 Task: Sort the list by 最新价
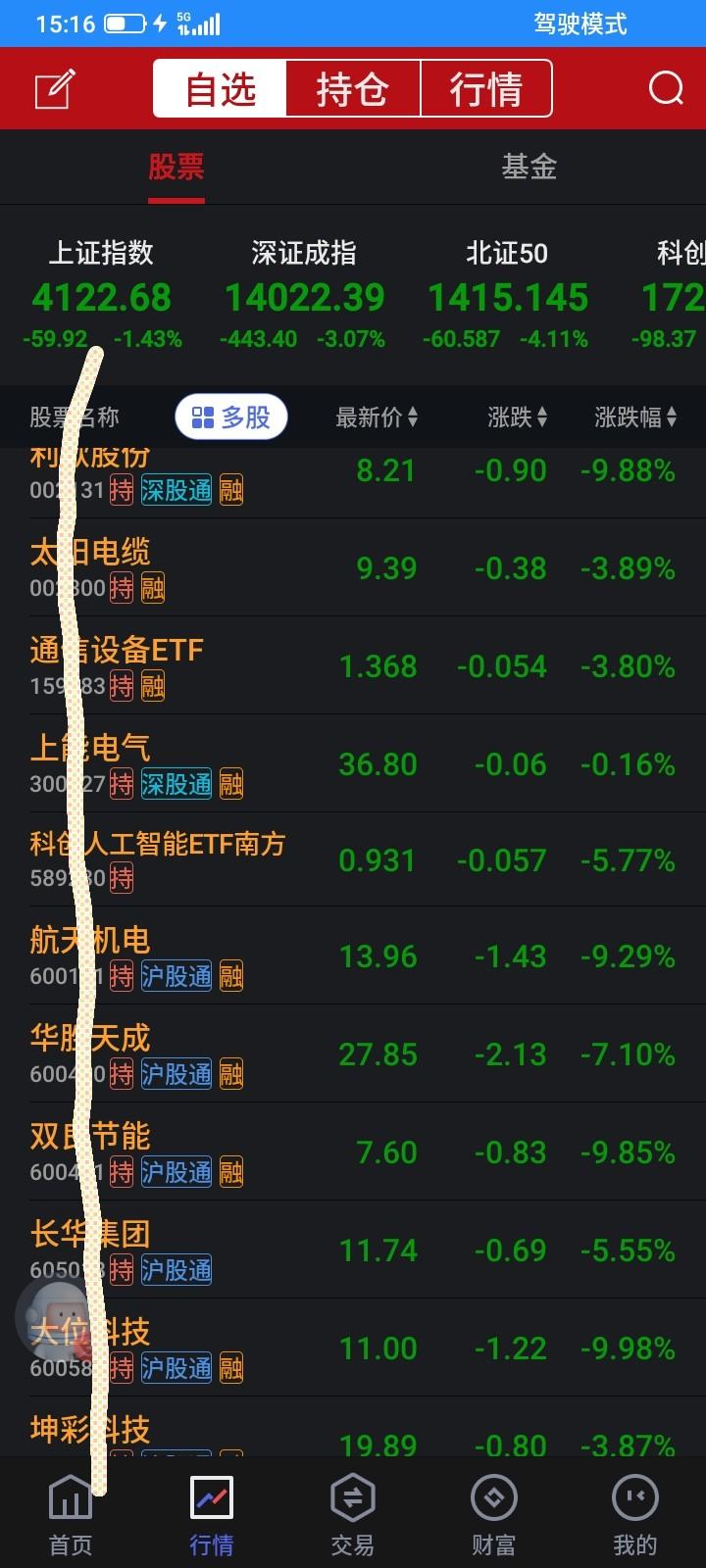tap(377, 418)
